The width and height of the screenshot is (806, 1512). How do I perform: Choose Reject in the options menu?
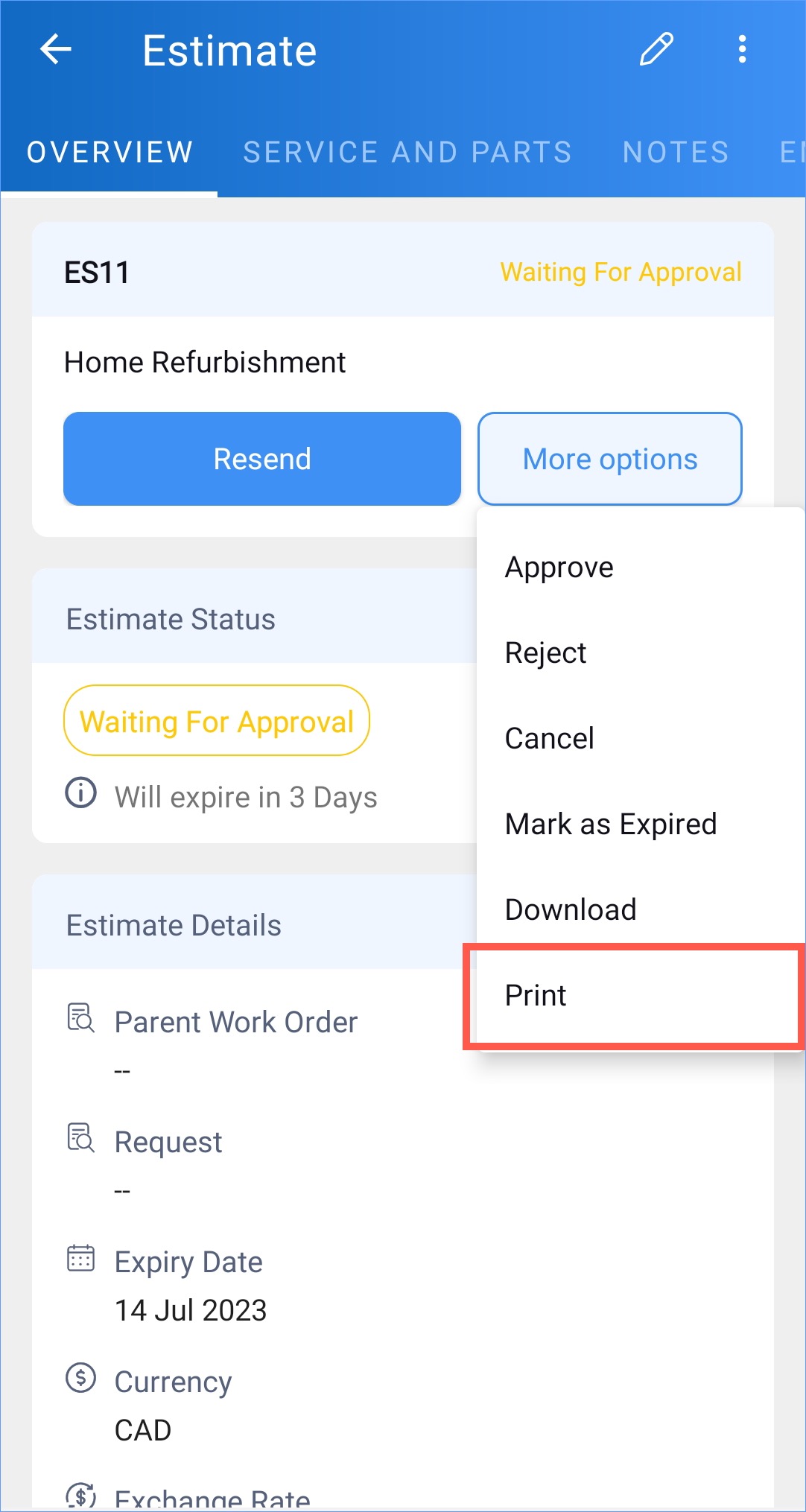[x=546, y=653]
